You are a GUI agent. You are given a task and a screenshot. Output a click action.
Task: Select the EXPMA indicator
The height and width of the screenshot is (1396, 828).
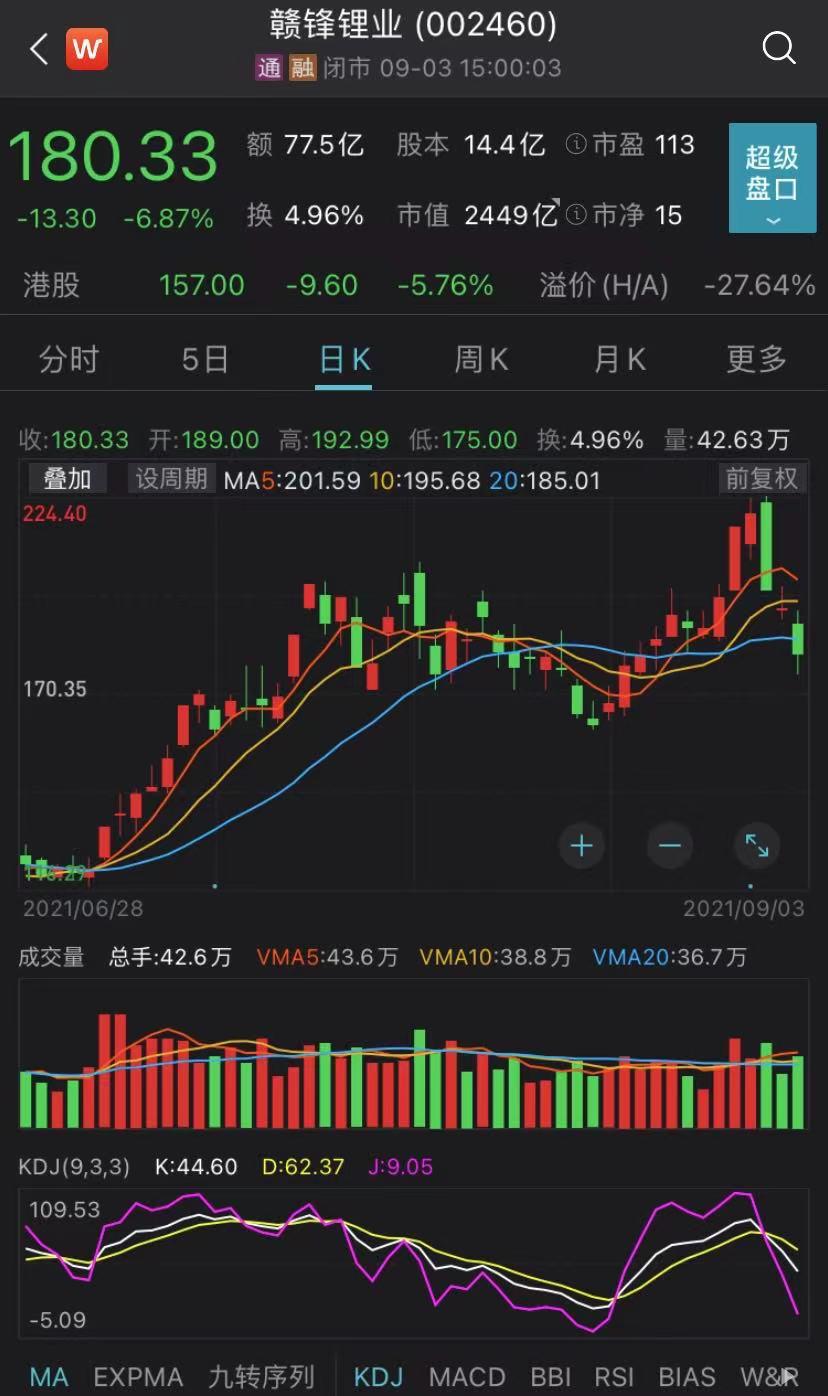click(x=138, y=1377)
